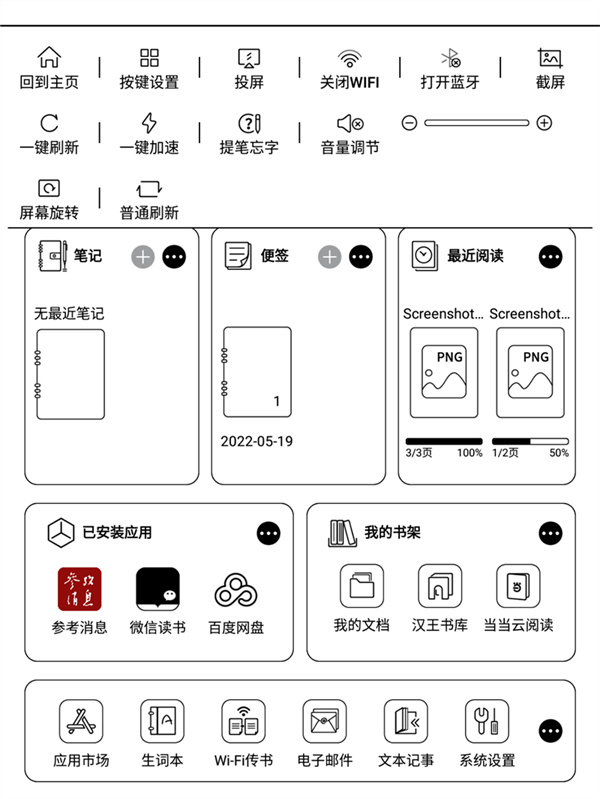Viewport: 600px width, 799px height.
Task: Open the memo dated 2022-05-19
Action: 257,373
